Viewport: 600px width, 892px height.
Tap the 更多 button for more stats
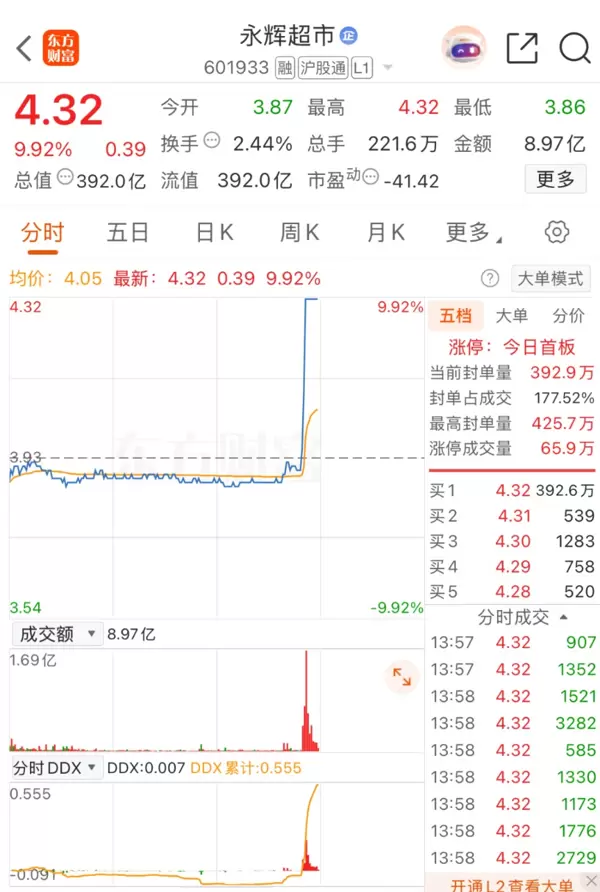555,180
